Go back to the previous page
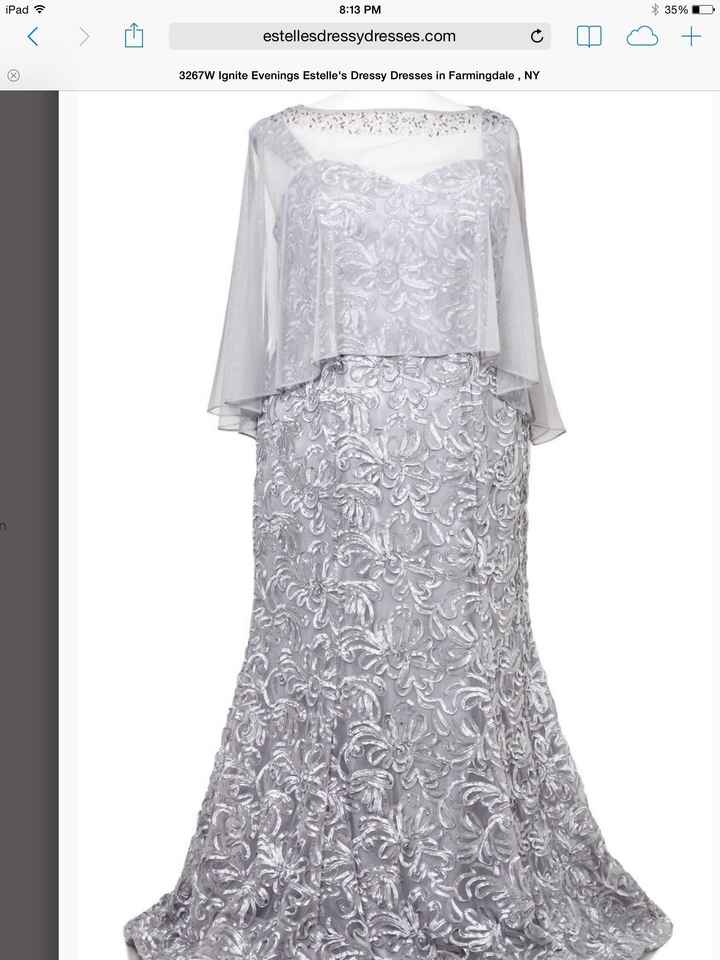This screenshot has width=720, height=960. coord(33,37)
